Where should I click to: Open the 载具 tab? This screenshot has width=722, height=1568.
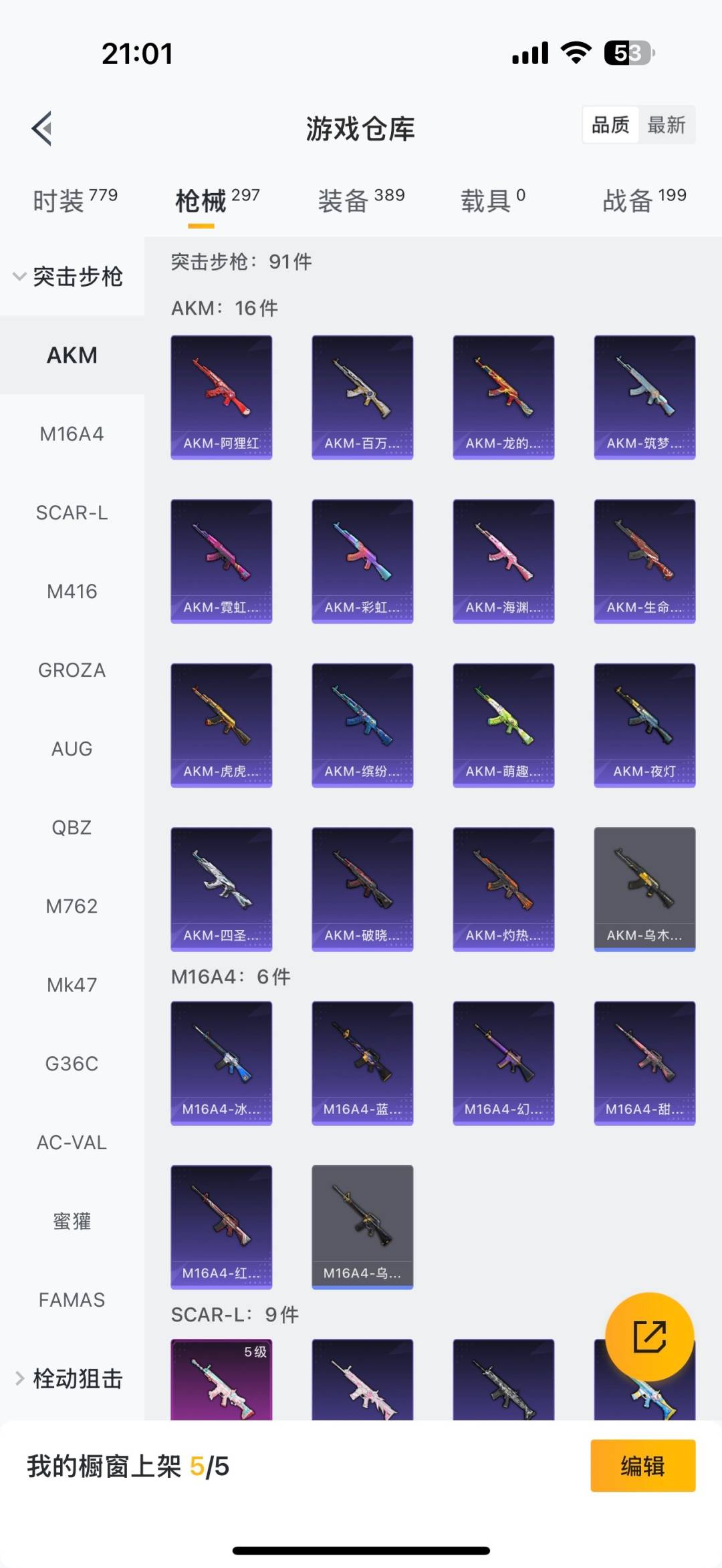[x=493, y=200]
